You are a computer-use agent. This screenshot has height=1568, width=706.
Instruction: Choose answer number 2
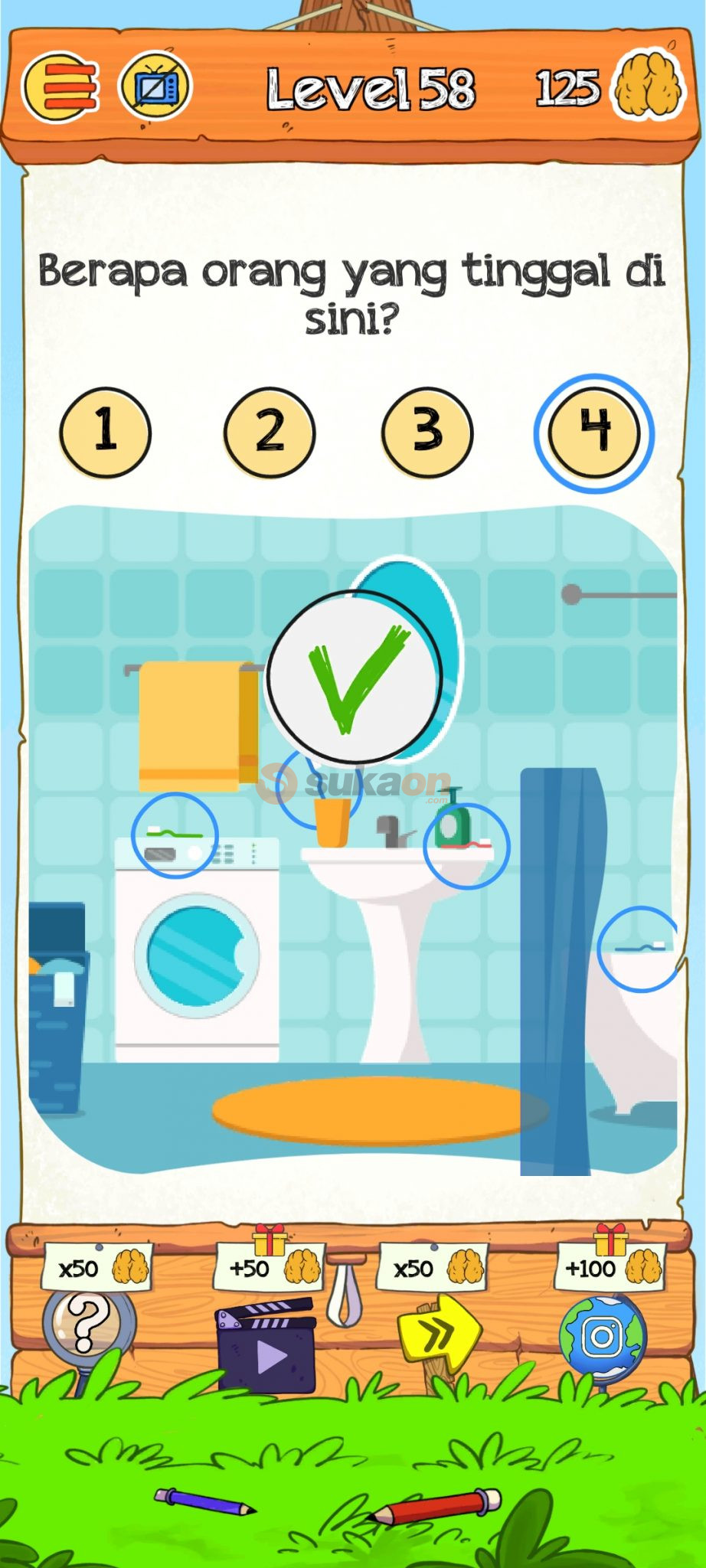coord(270,433)
